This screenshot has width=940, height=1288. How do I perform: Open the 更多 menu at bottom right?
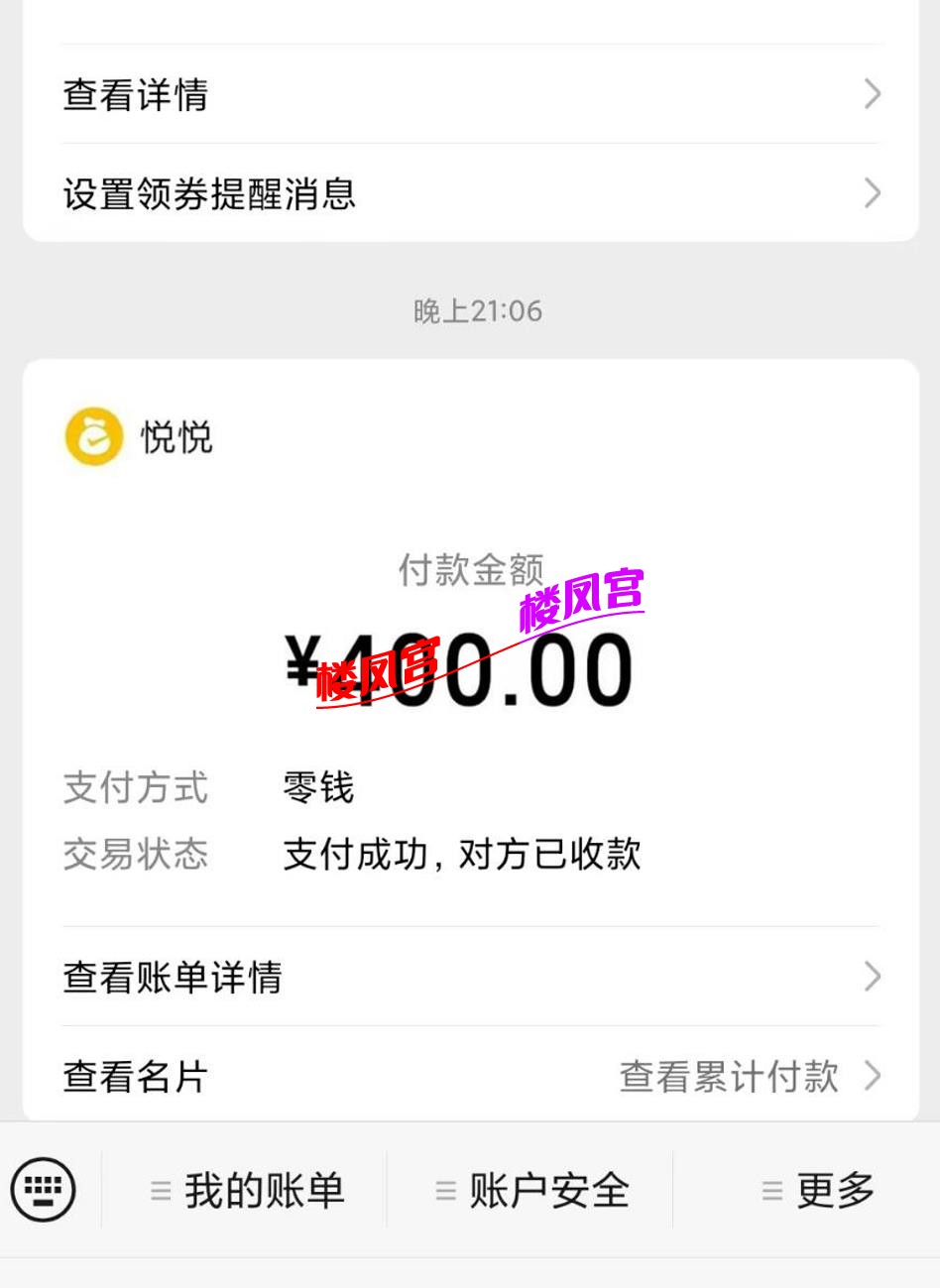[x=833, y=1188]
